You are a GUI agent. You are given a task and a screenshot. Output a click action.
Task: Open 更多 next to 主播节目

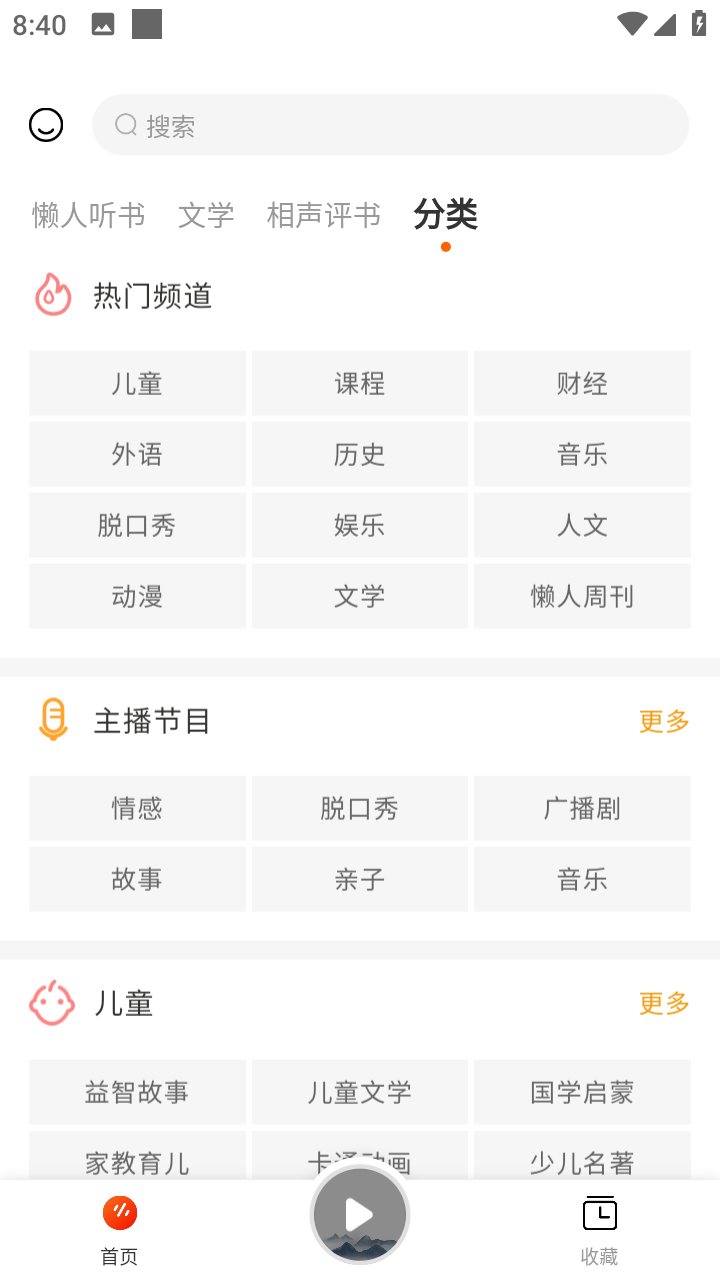(663, 721)
